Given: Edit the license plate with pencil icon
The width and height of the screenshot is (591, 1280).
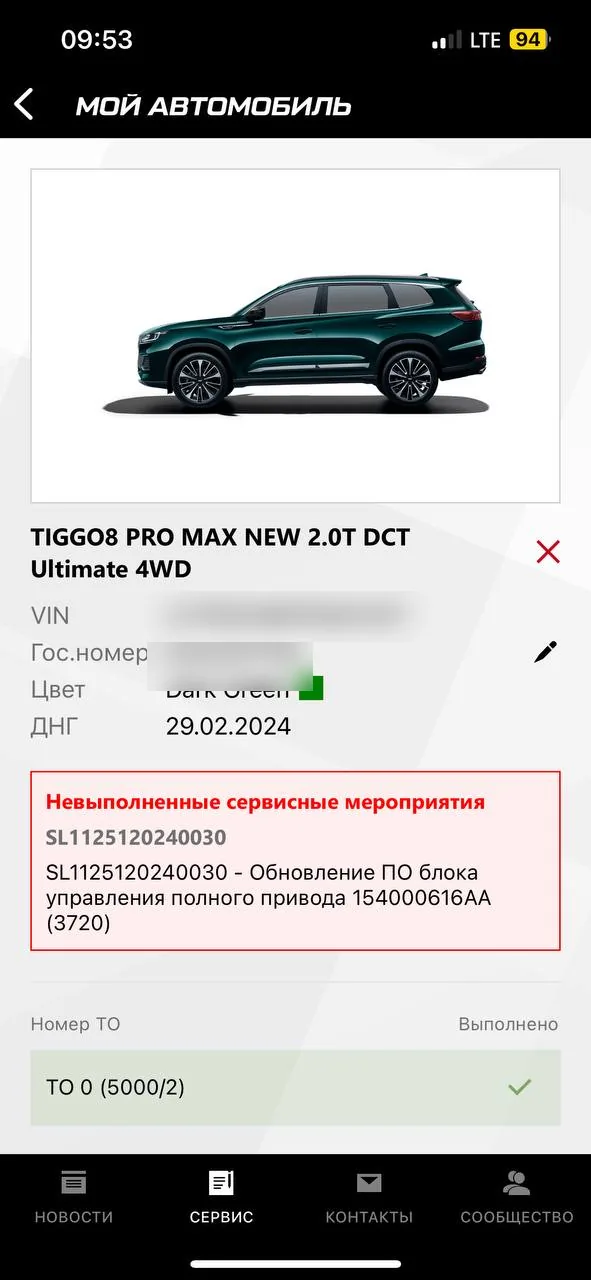Looking at the screenshot, I should (545, 652).
